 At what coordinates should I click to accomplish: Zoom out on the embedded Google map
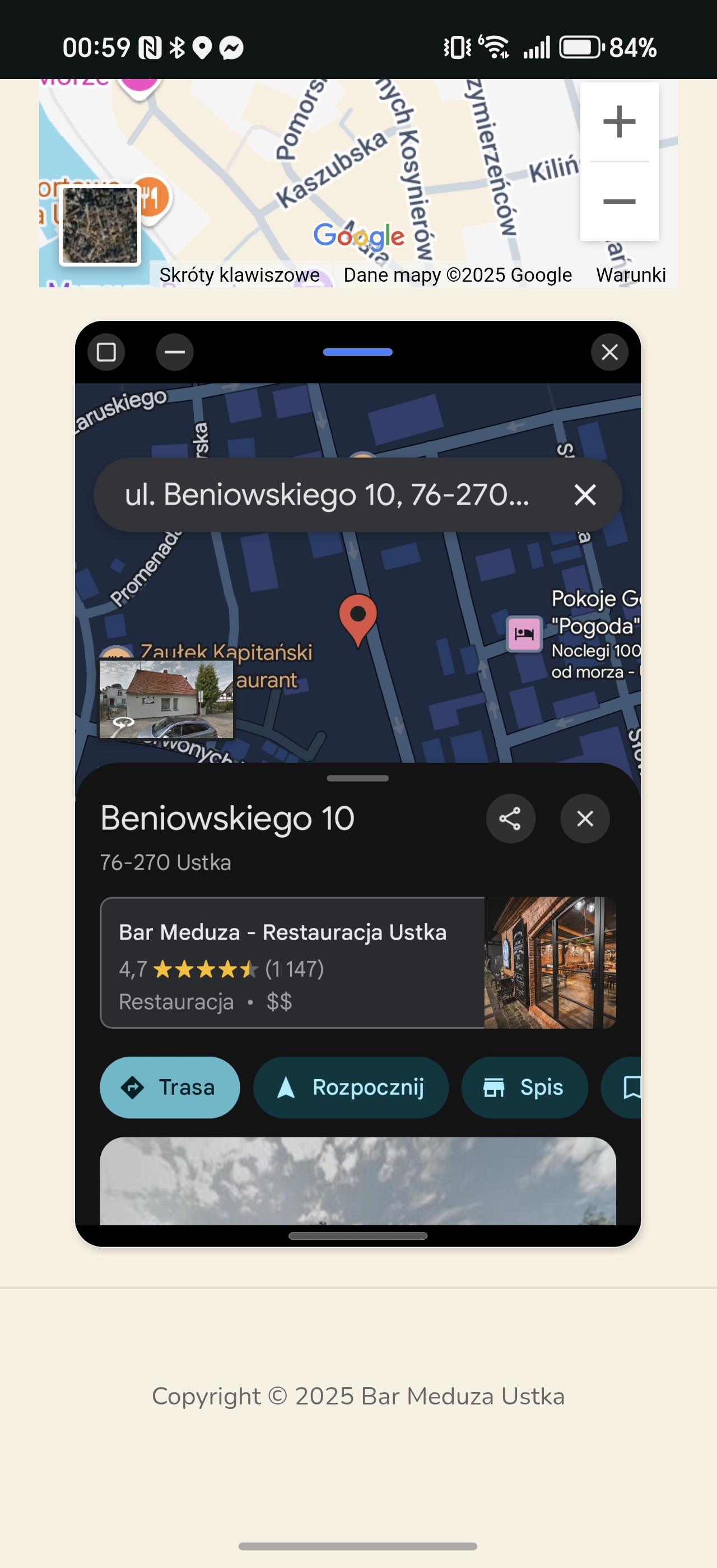click(x=619, y=202)
